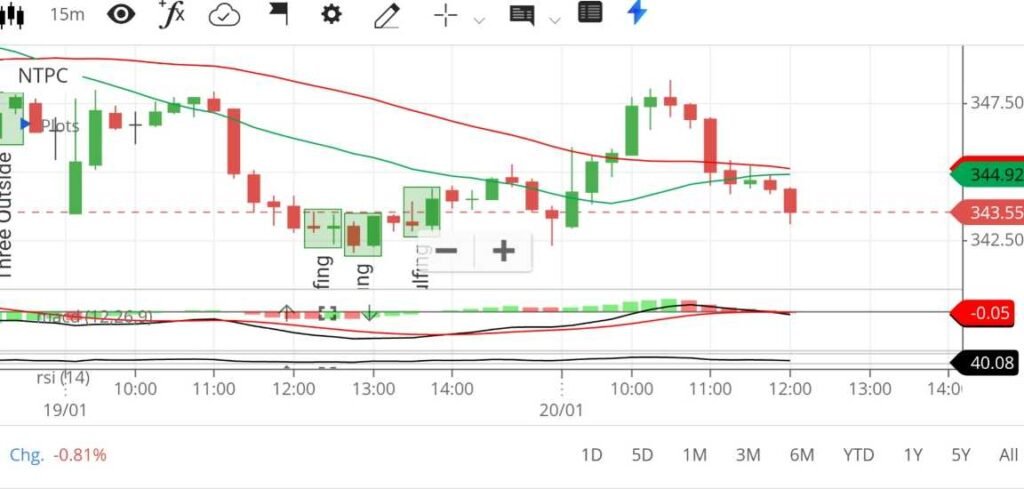The height and width of the screenshot is (489, 1024).
Task: Select the 6M time range
Action: click(801, 455)
